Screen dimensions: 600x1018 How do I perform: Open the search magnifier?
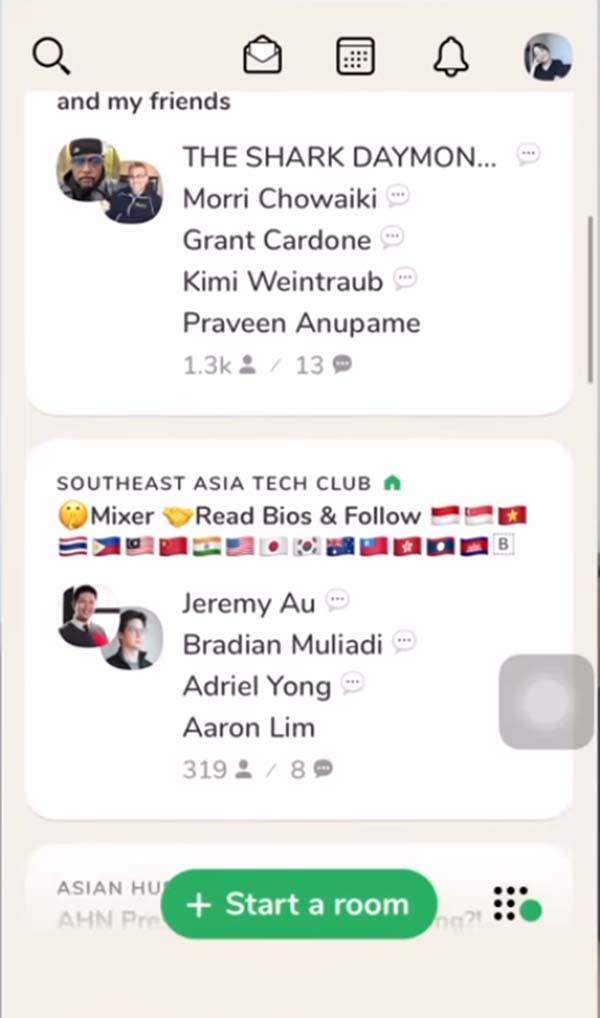click(x=51, y=56)
